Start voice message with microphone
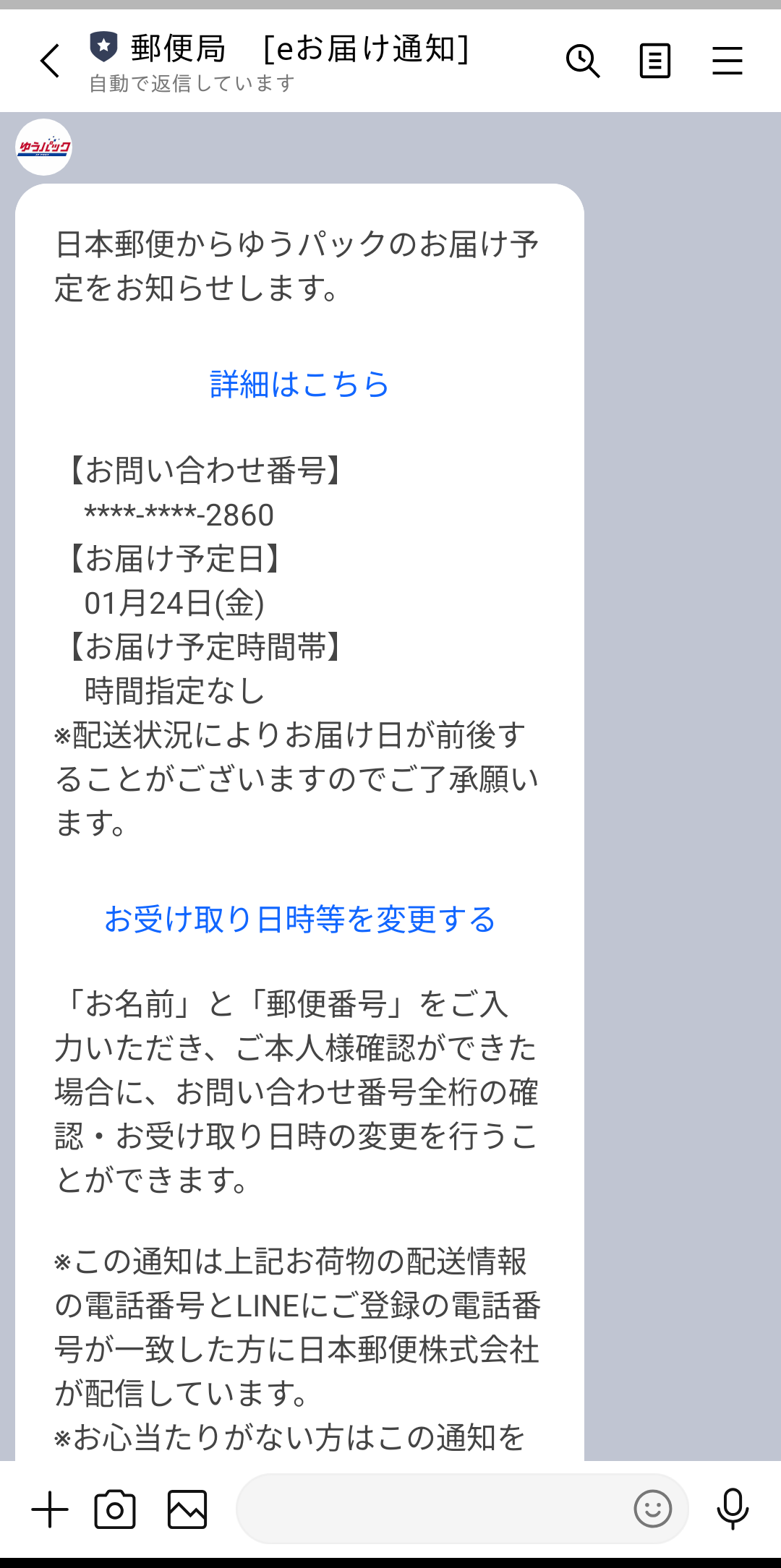 pos(733,1509)
